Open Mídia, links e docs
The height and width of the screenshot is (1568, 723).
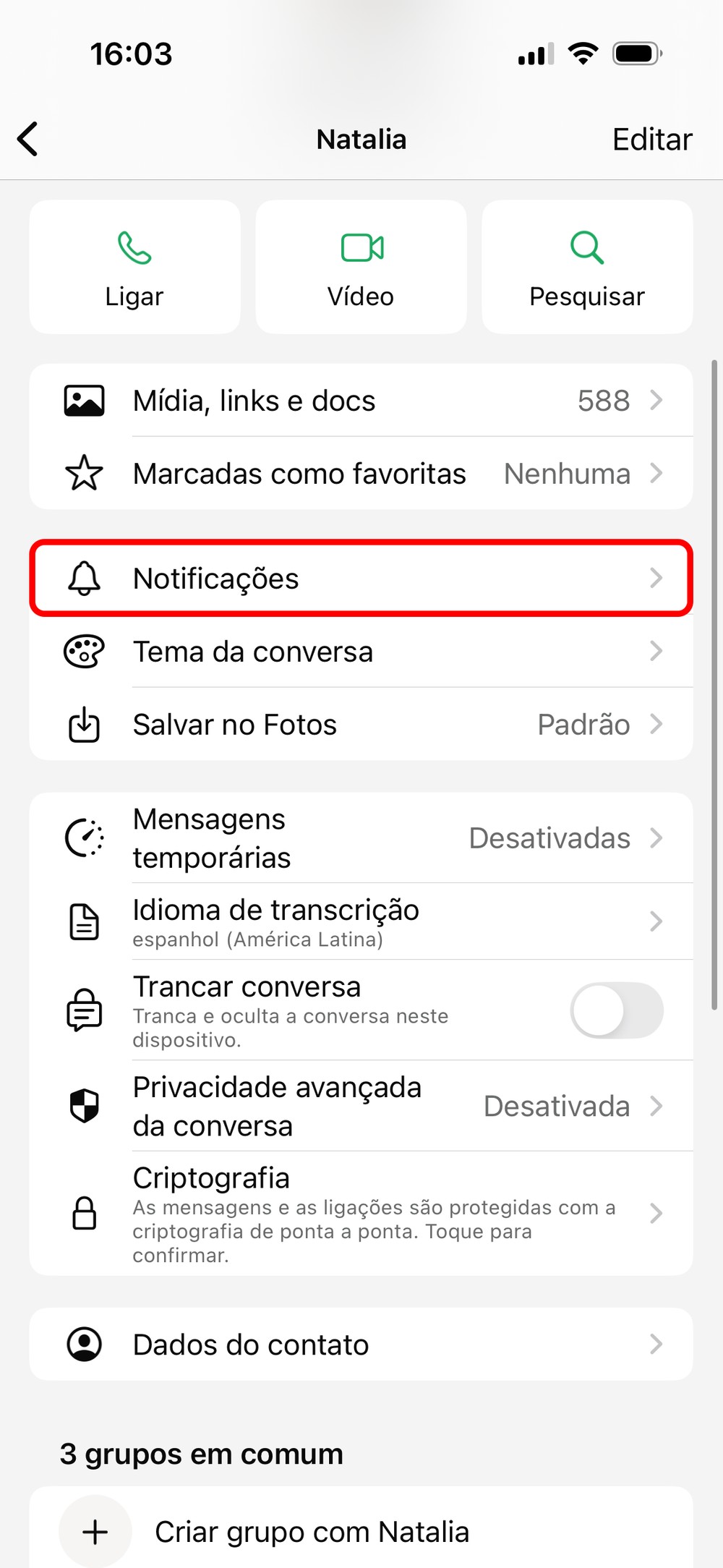click(361, 401)
